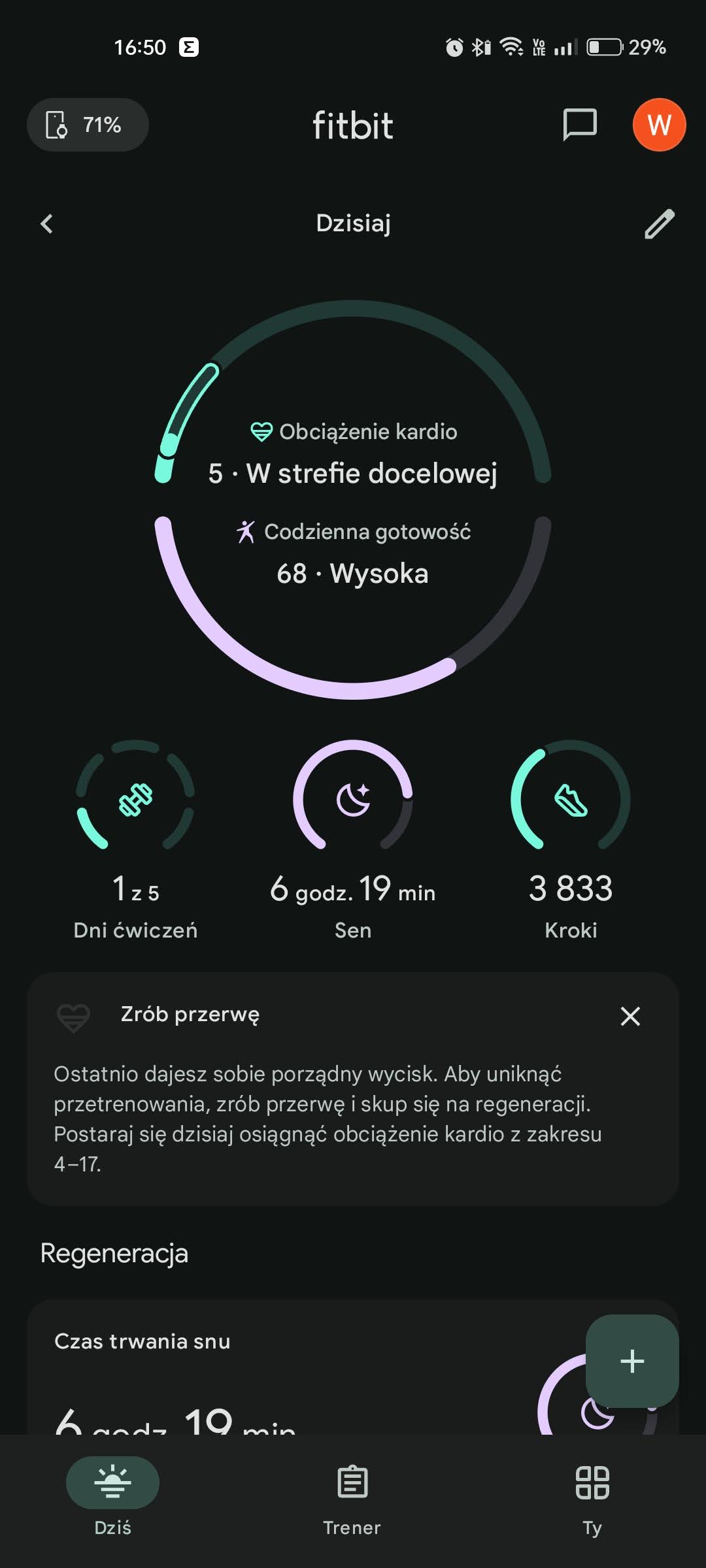This screenshot has width=706, height=1568.
Task: Open the device battery status chip showing 71%
Action: (x=88, y=125)
